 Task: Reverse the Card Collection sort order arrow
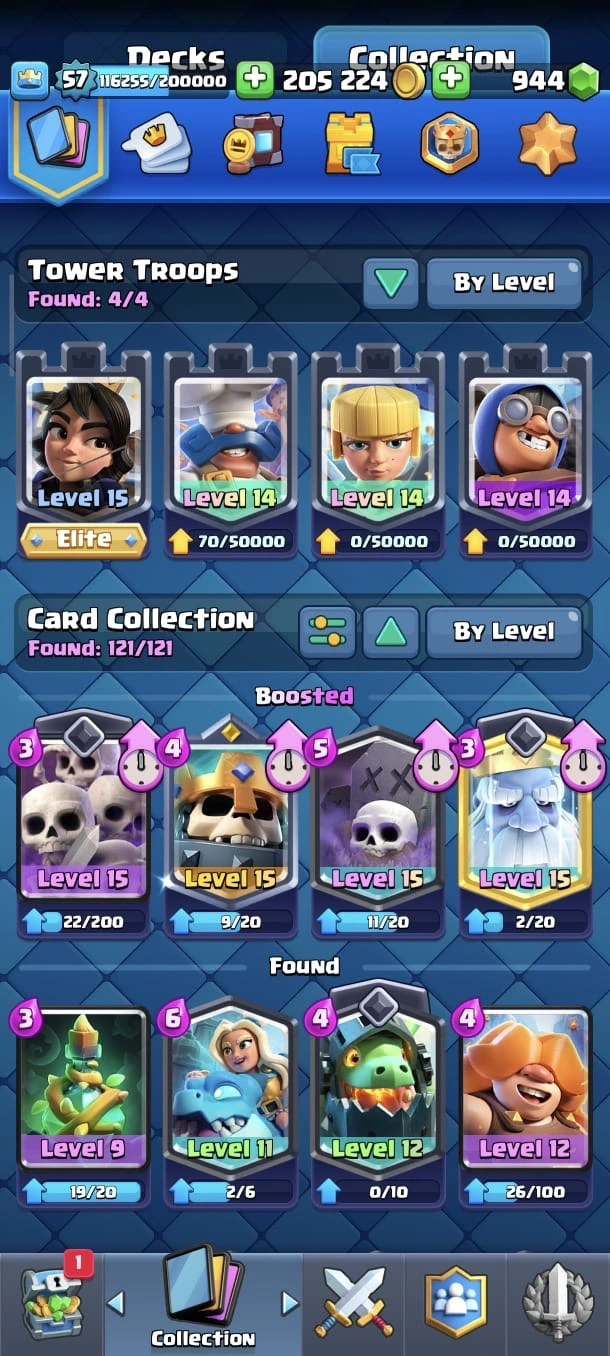pyautogui.click(x=390, y=632)
